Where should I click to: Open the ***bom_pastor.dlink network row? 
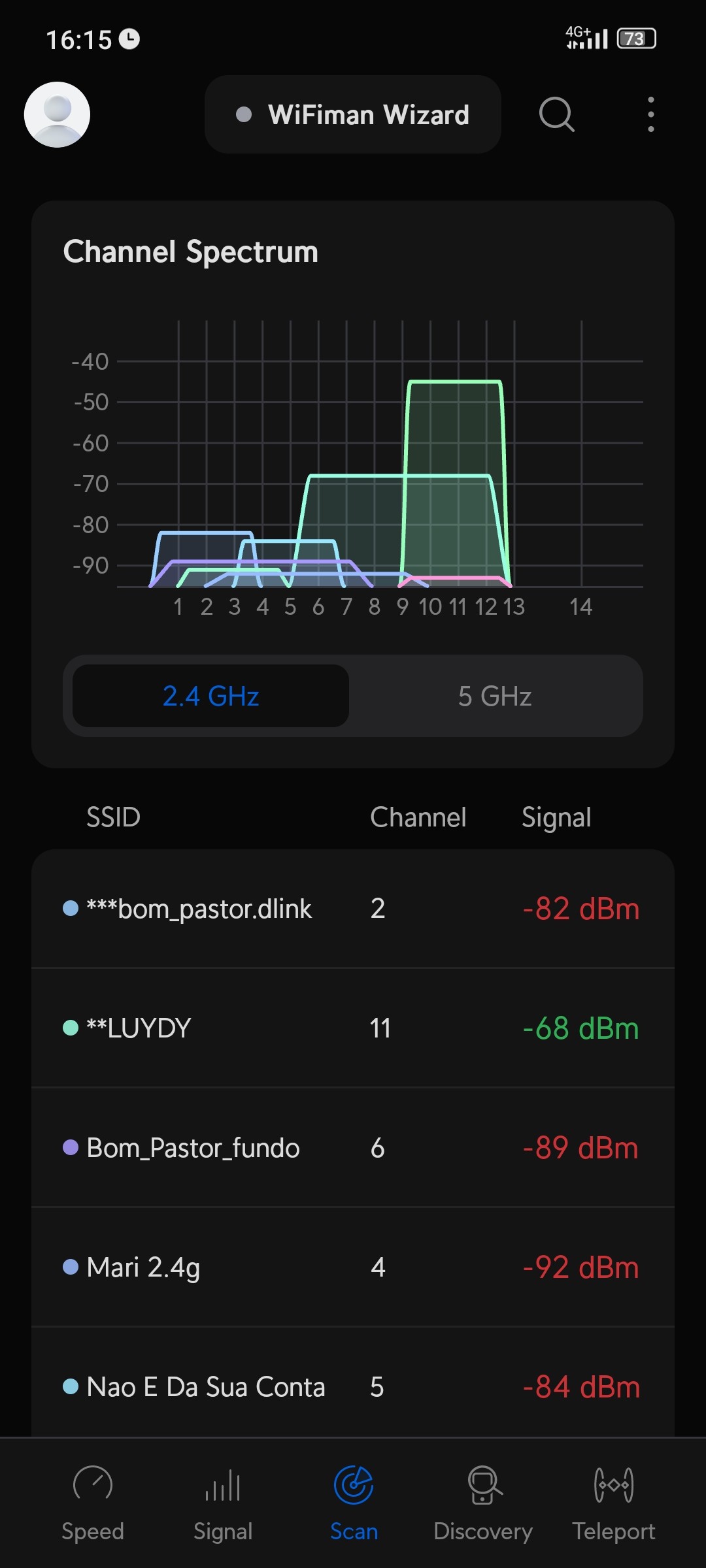pos(352,908)
